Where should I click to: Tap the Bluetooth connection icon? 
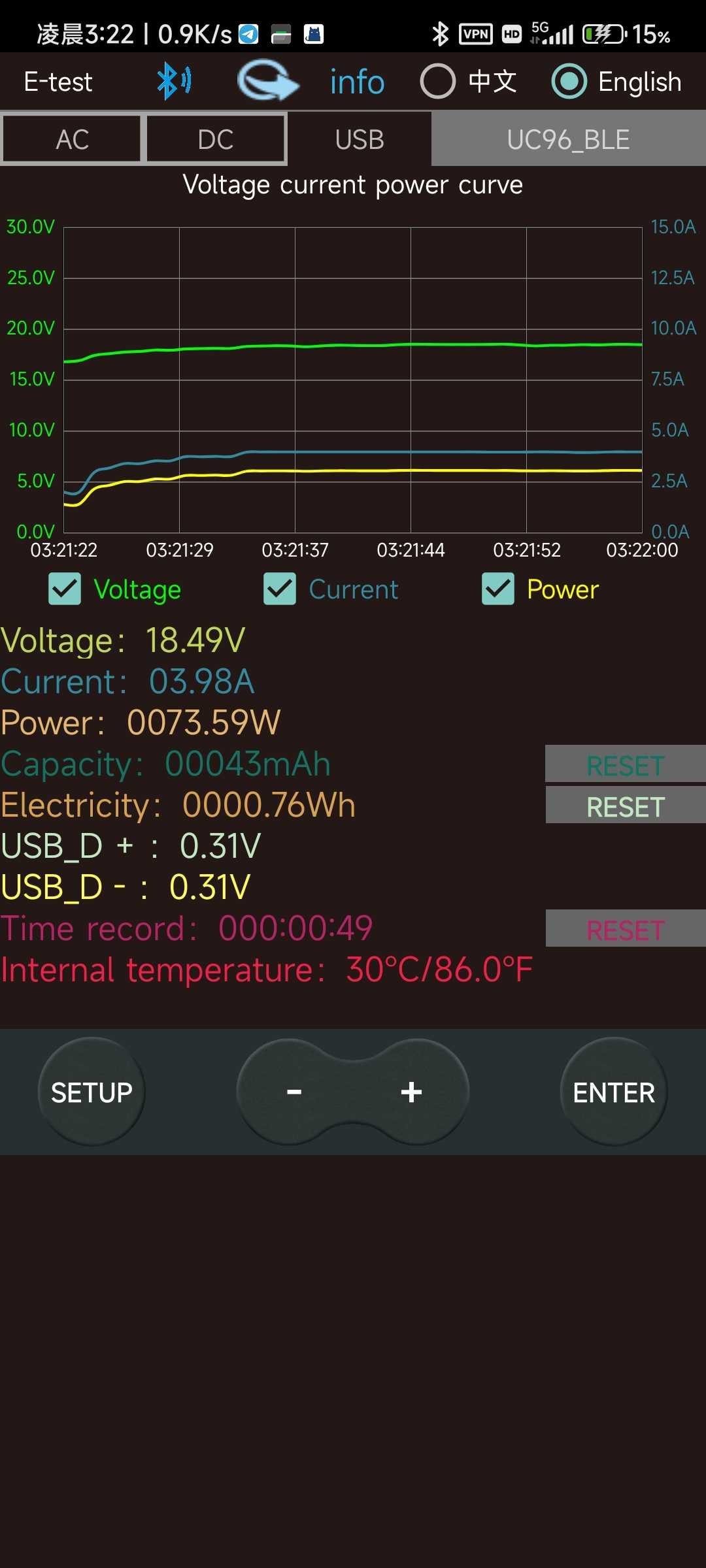175,81
